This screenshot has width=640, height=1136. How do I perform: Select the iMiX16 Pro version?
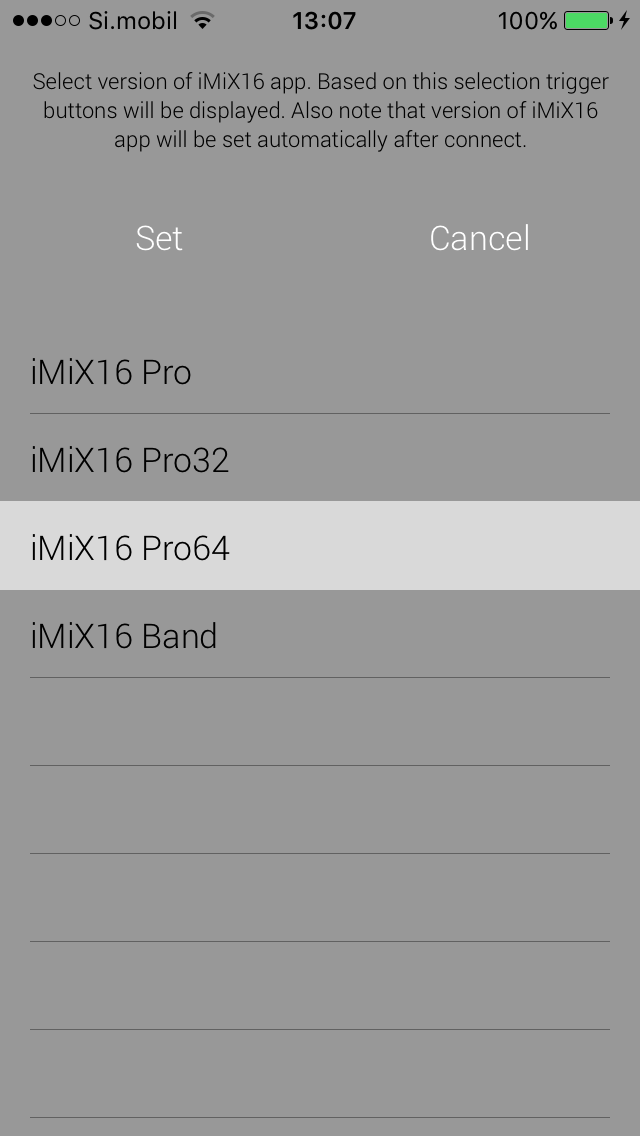320,371
